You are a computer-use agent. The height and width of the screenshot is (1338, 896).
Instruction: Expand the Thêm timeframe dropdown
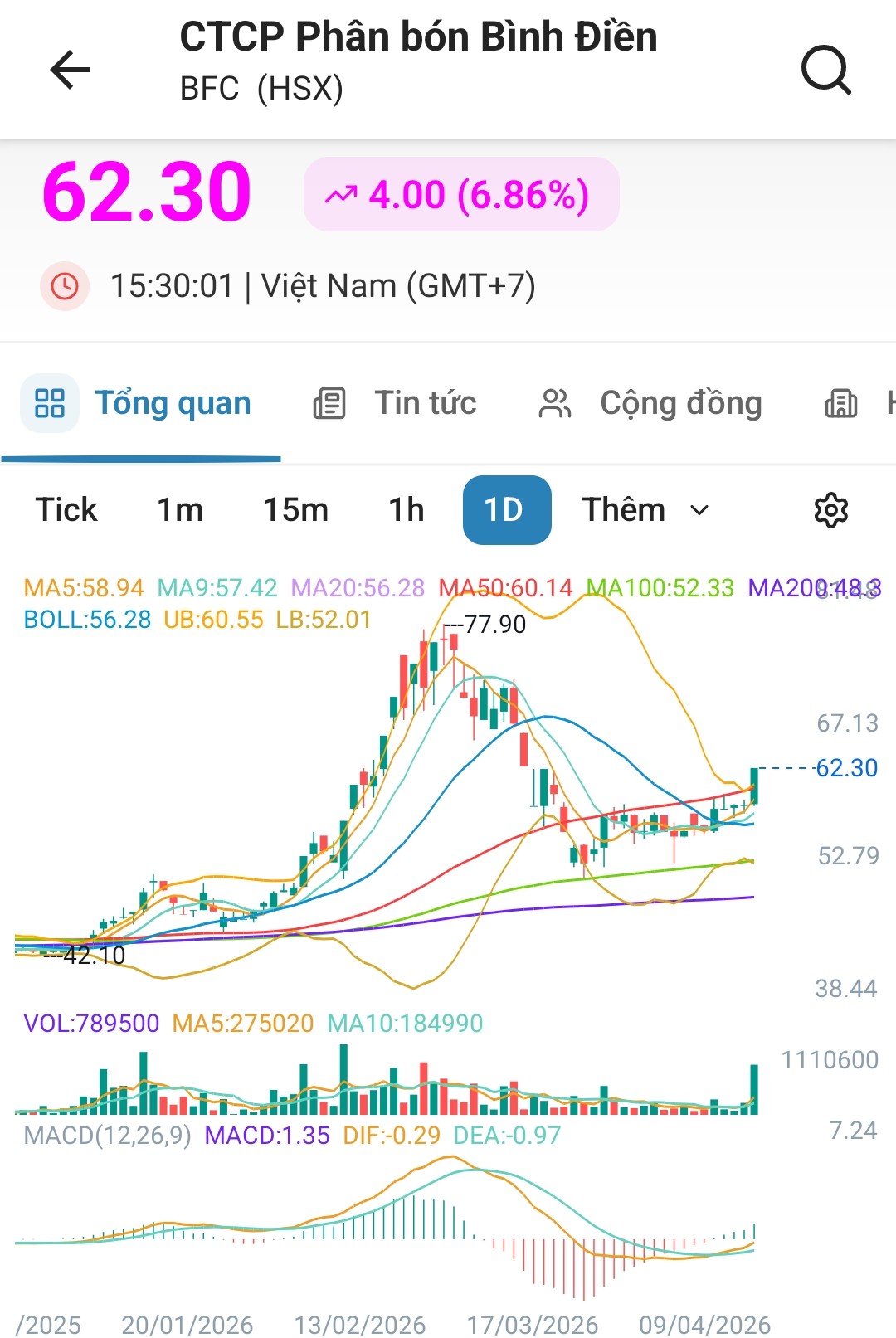click(645, 509)
